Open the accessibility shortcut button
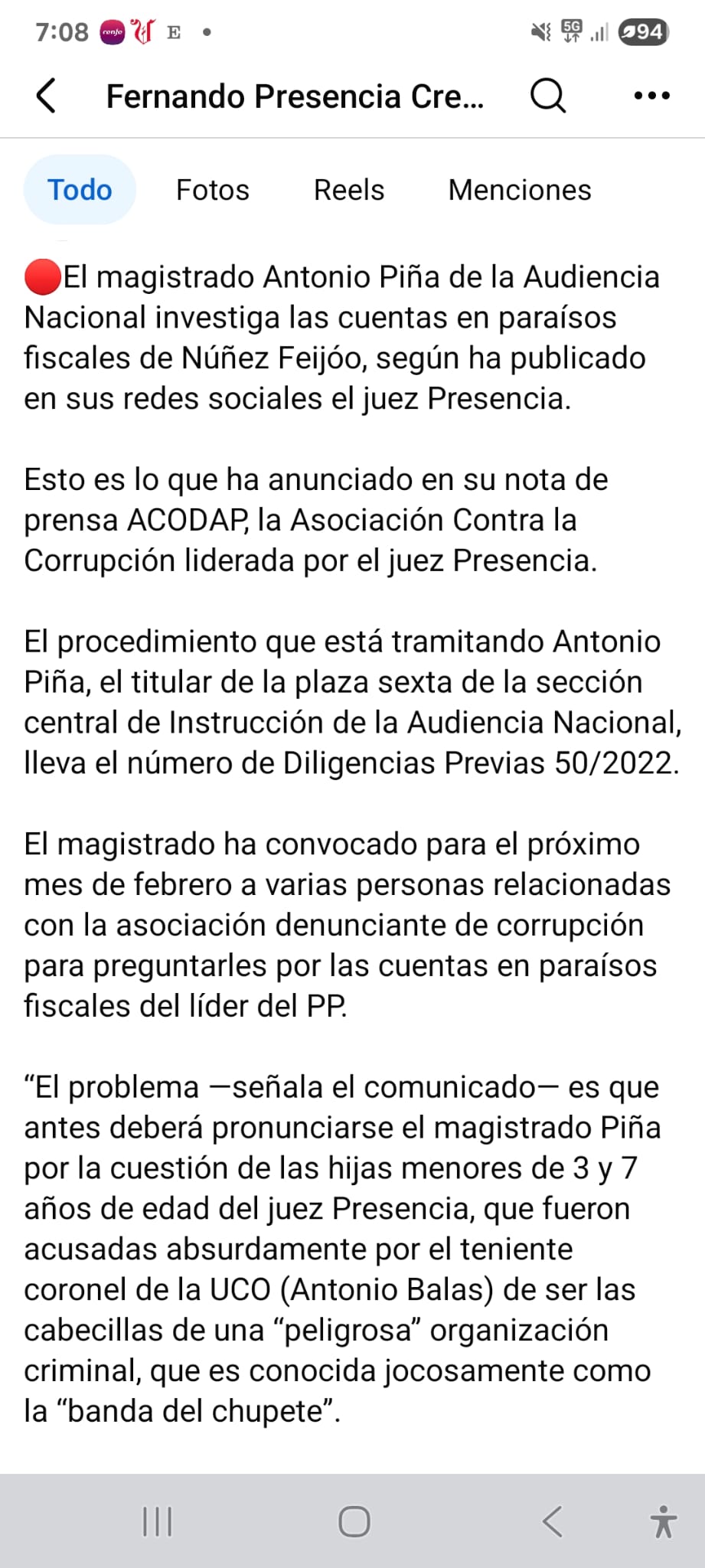Viewport: 705px width, 1568px height. [x=663, y=1521]
